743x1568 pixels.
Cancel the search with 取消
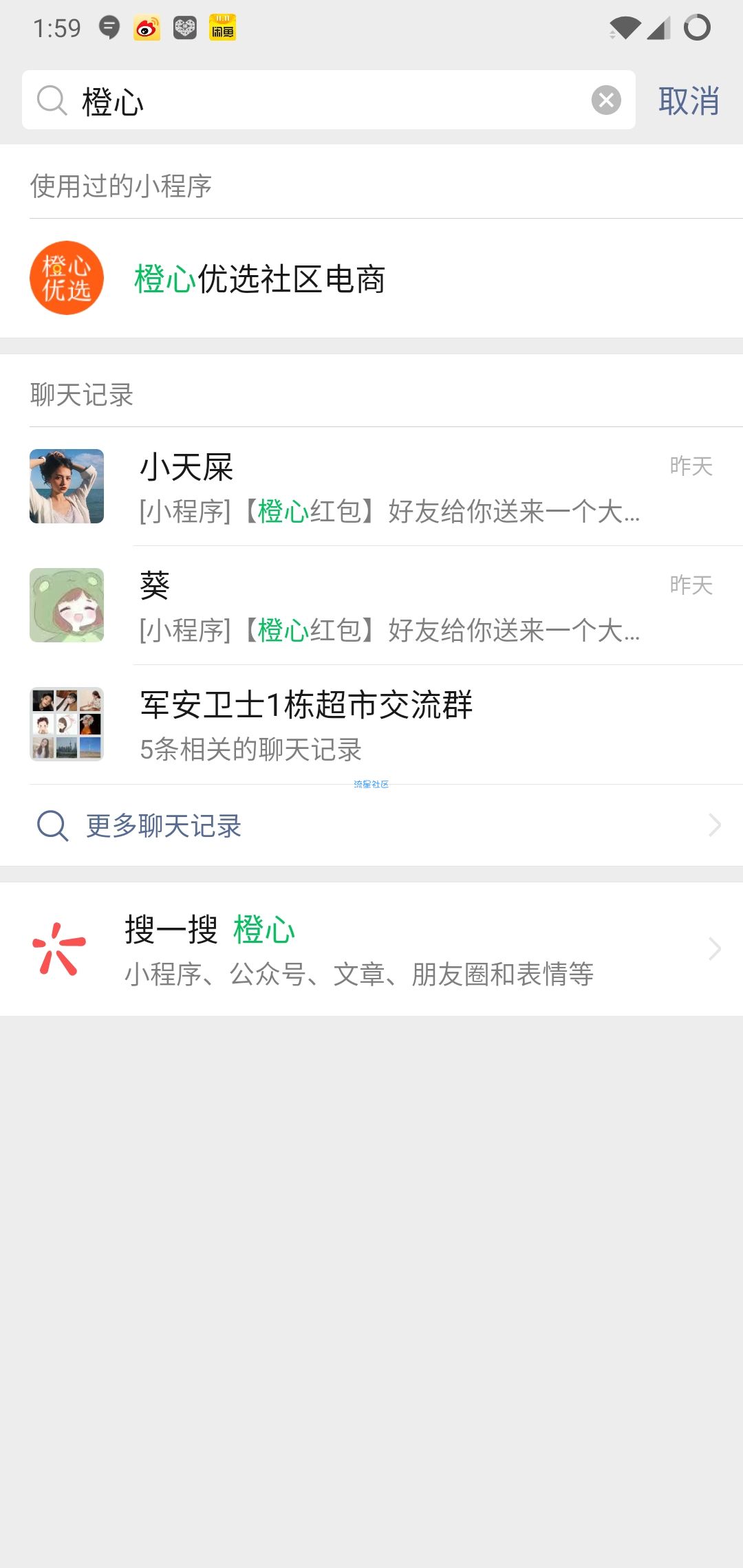(x=689, y=101)
